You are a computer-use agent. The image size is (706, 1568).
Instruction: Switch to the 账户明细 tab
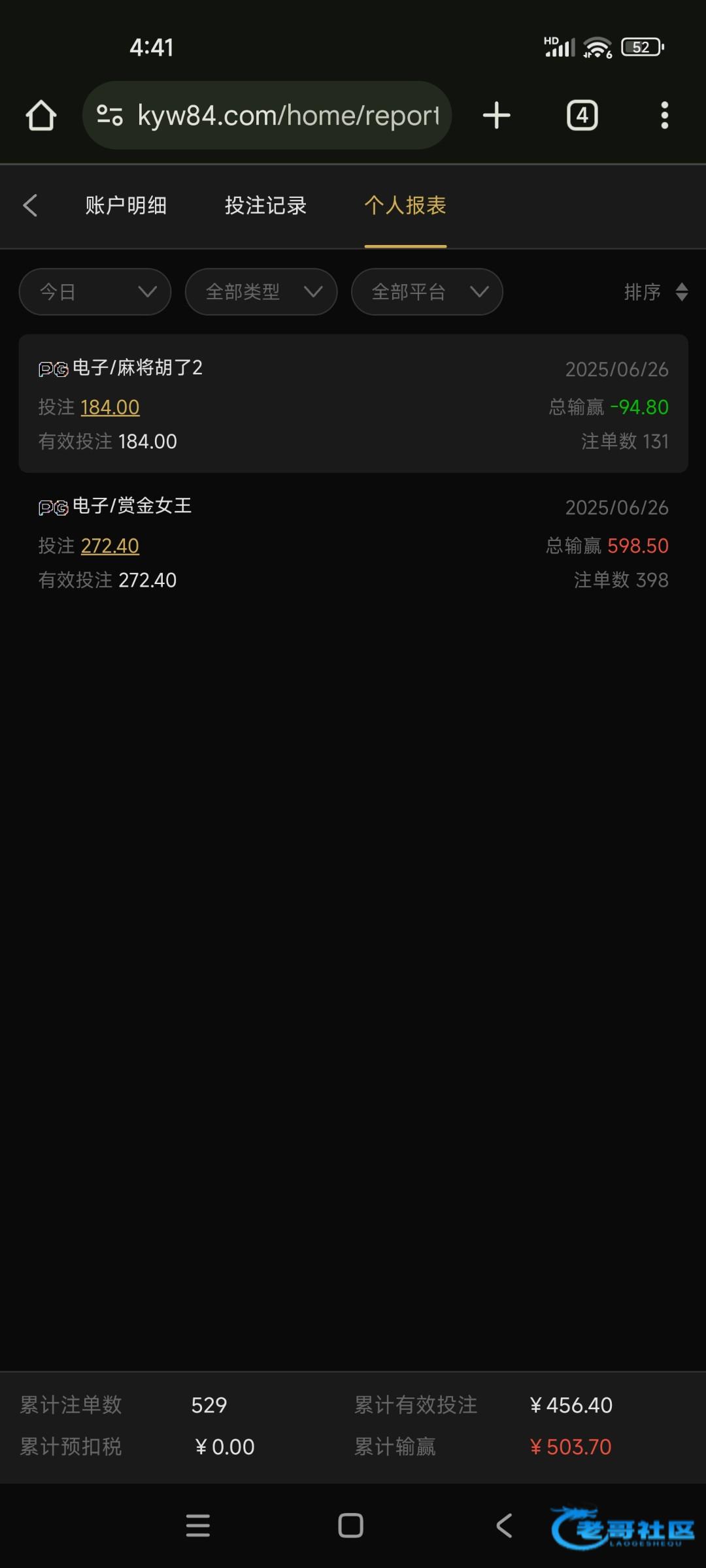126,205
